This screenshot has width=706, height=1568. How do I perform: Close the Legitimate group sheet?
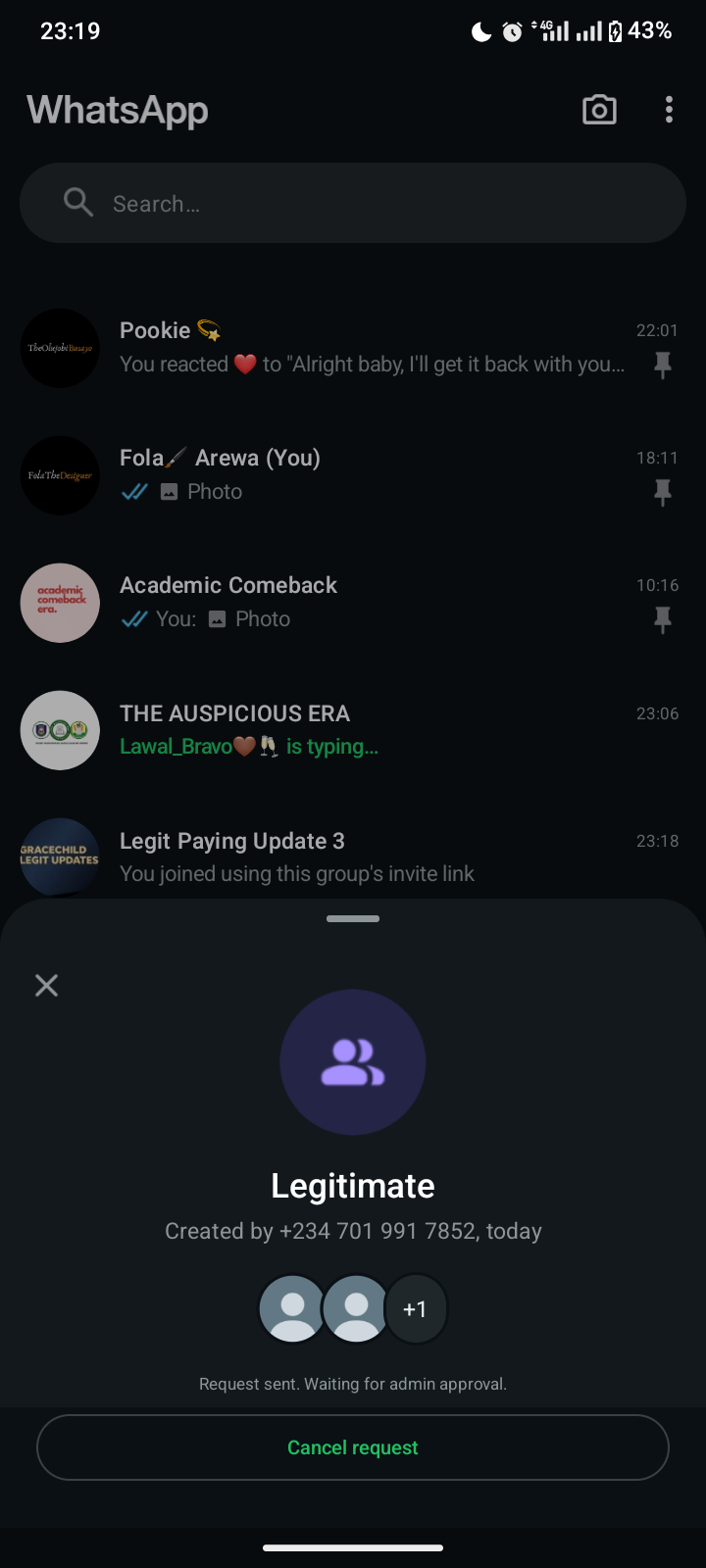(46, 985)
